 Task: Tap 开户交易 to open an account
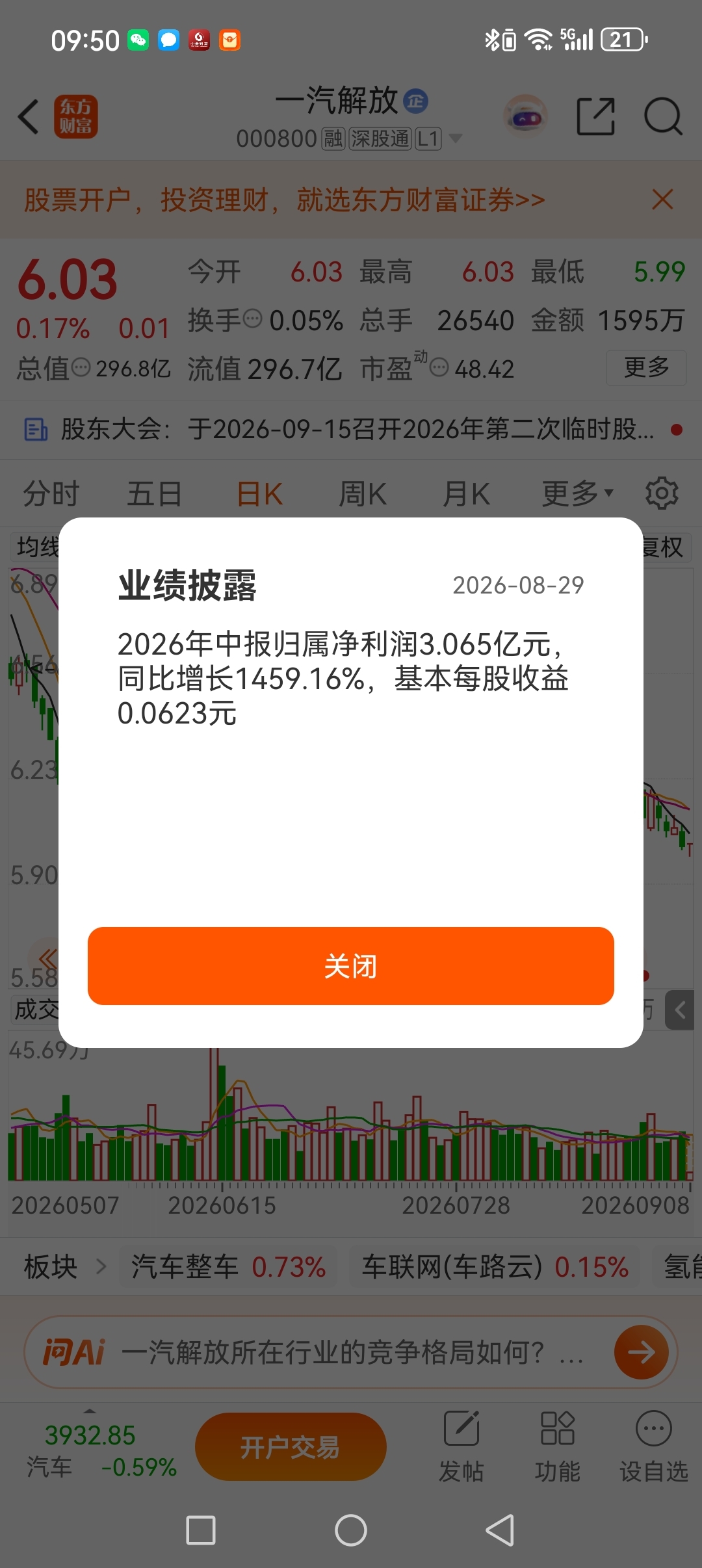tap(291, 1447)
